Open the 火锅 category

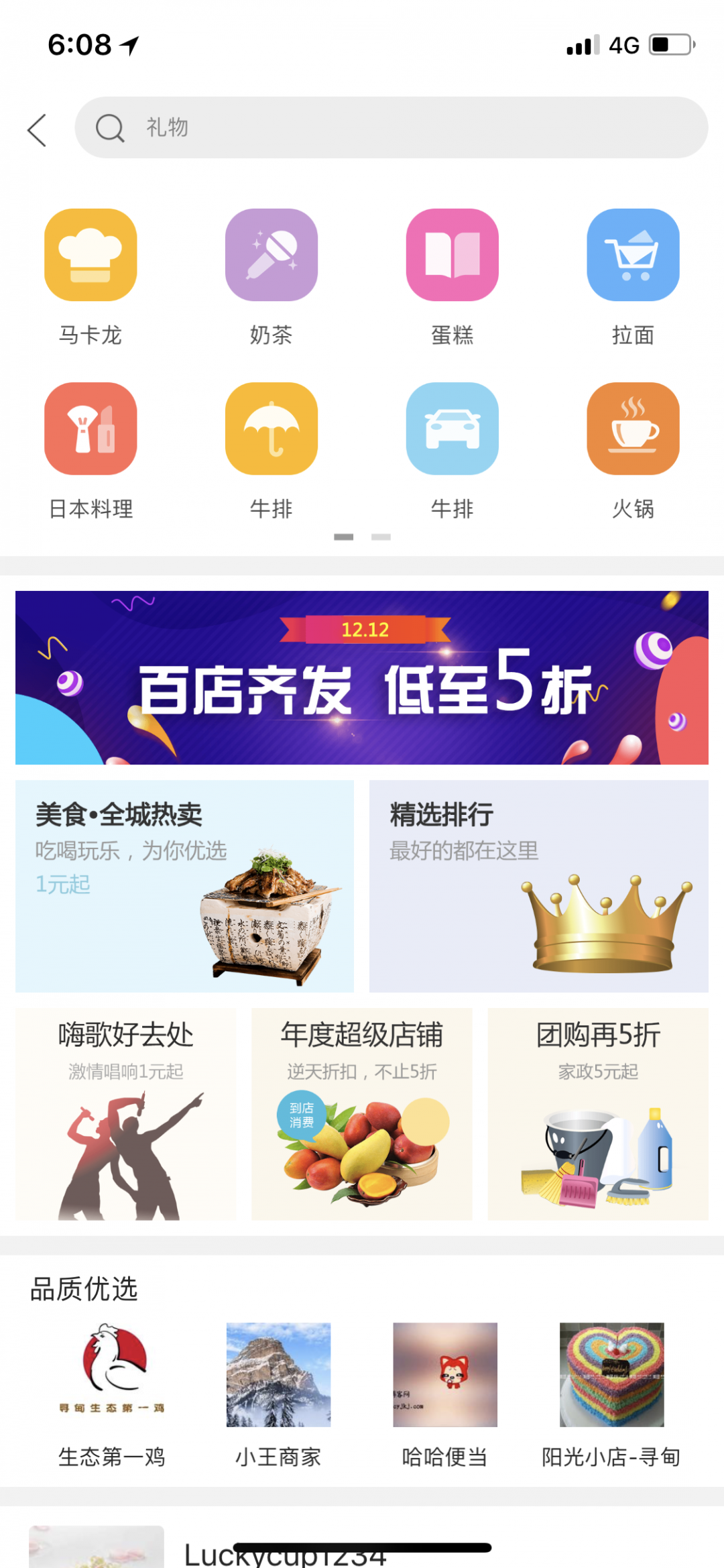tap(633, 429)
